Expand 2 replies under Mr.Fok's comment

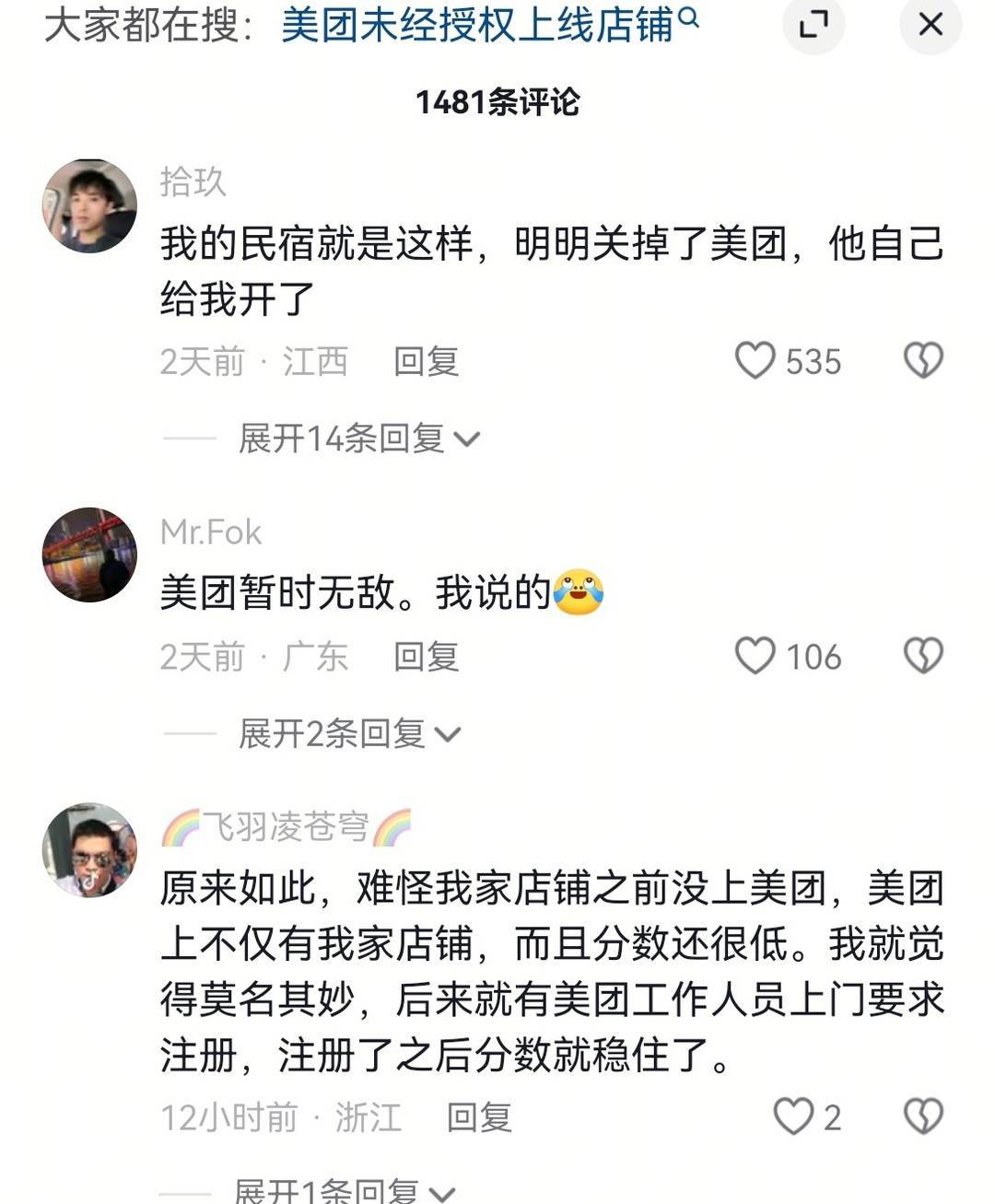pos(349,734)
